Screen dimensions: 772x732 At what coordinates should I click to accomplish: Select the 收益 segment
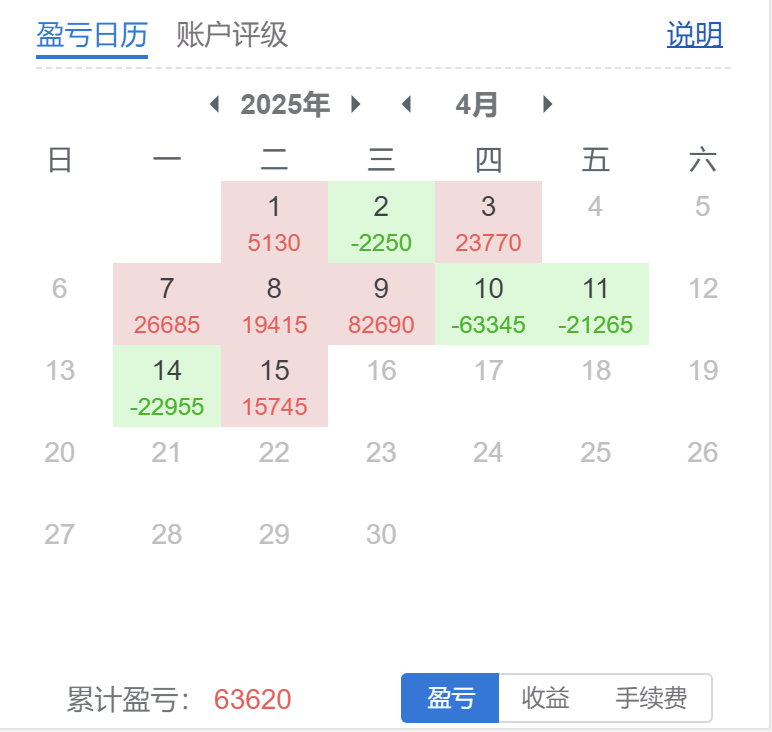[546, 698]
